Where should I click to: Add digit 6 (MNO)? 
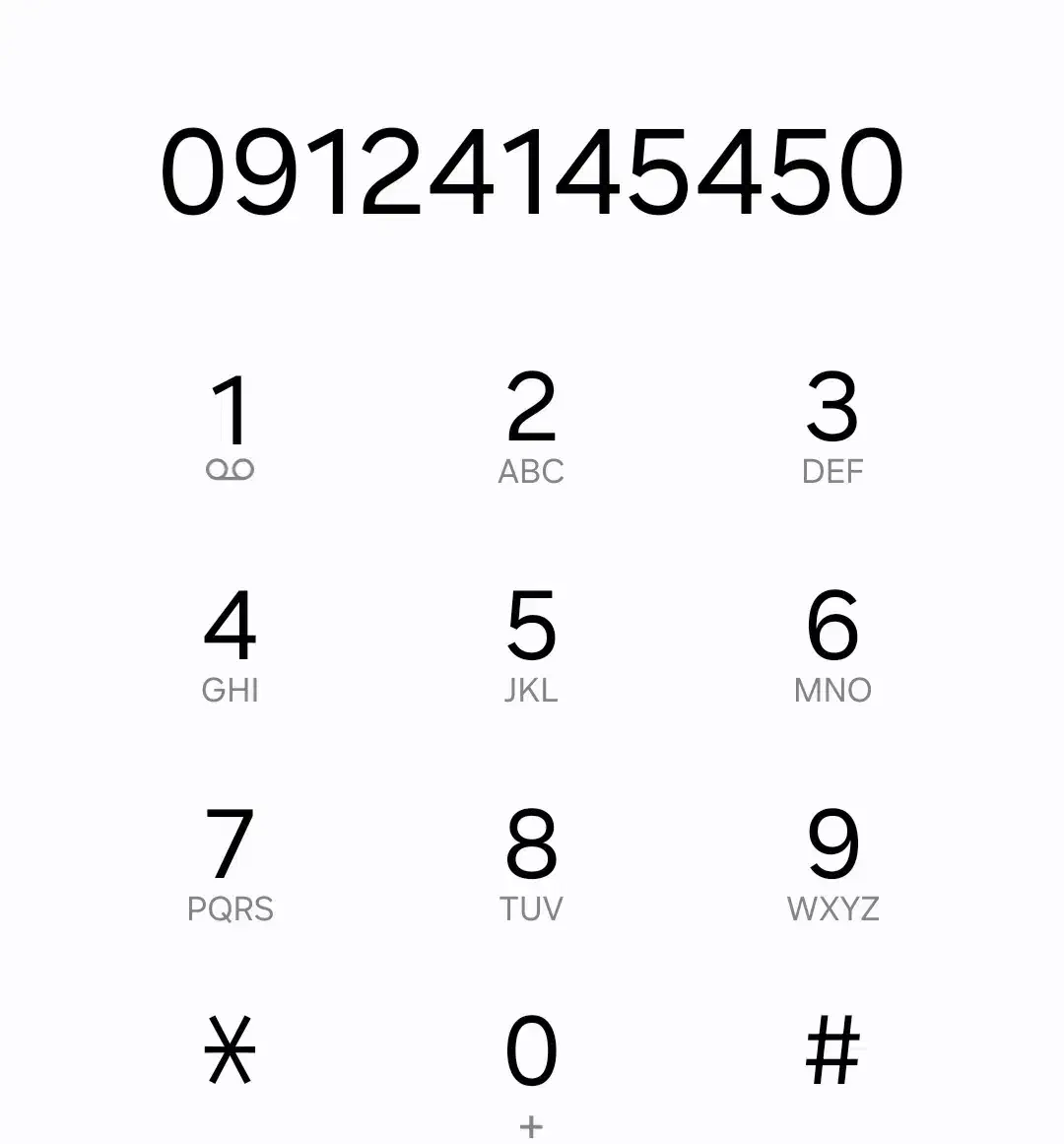point(832,642)
